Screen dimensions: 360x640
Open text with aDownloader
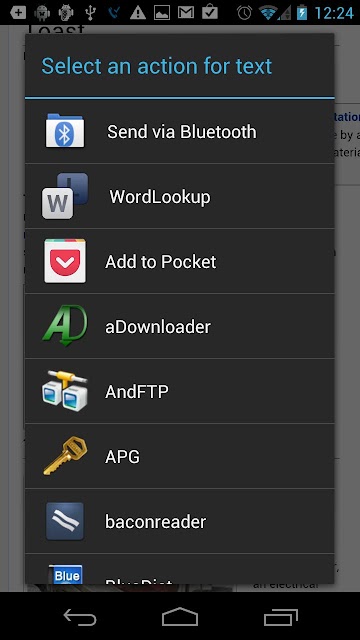(x=180, y=326)
